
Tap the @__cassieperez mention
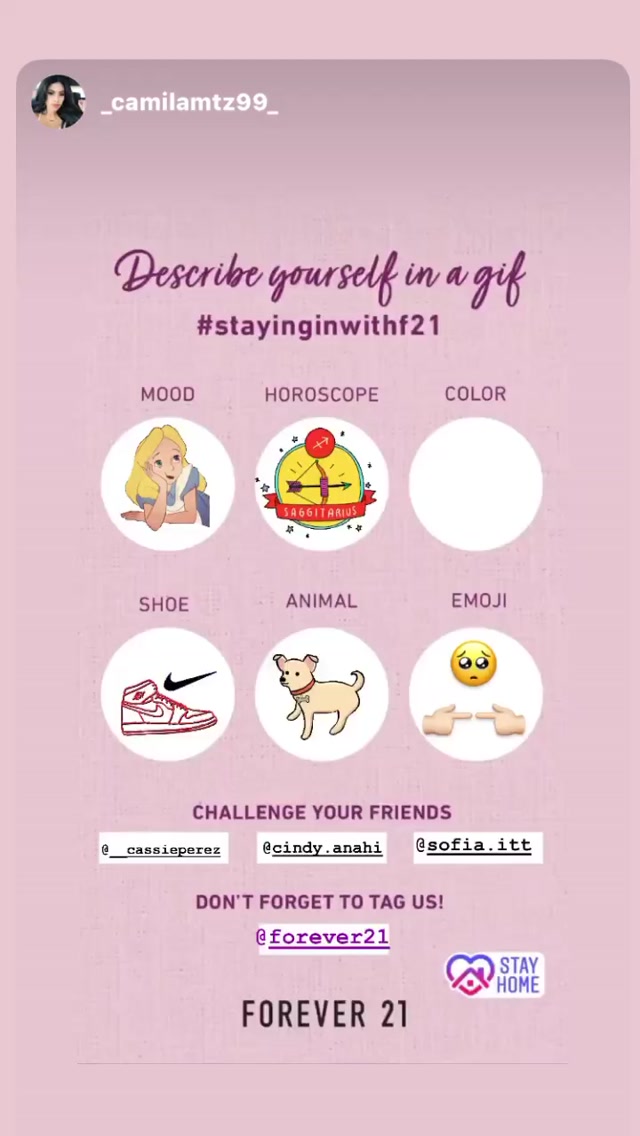[x=163, y=849]
